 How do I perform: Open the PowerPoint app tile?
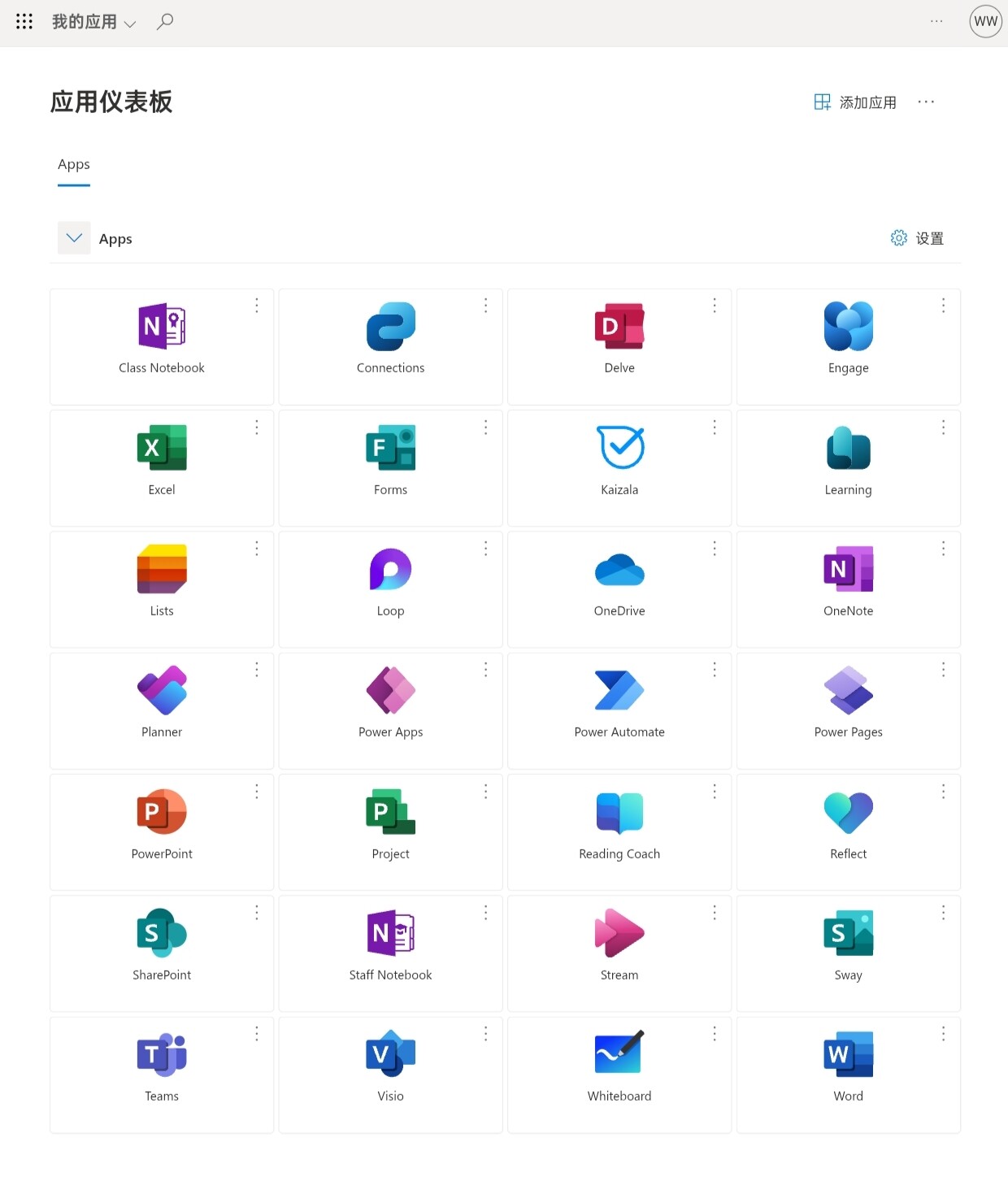point(162,832)
